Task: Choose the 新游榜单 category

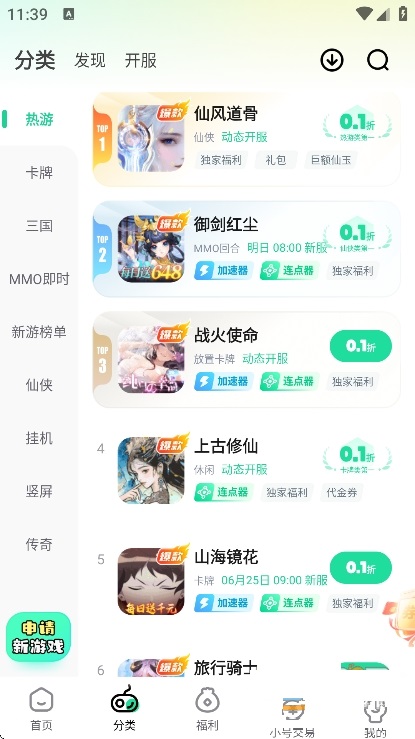Action: coord(39,333)
